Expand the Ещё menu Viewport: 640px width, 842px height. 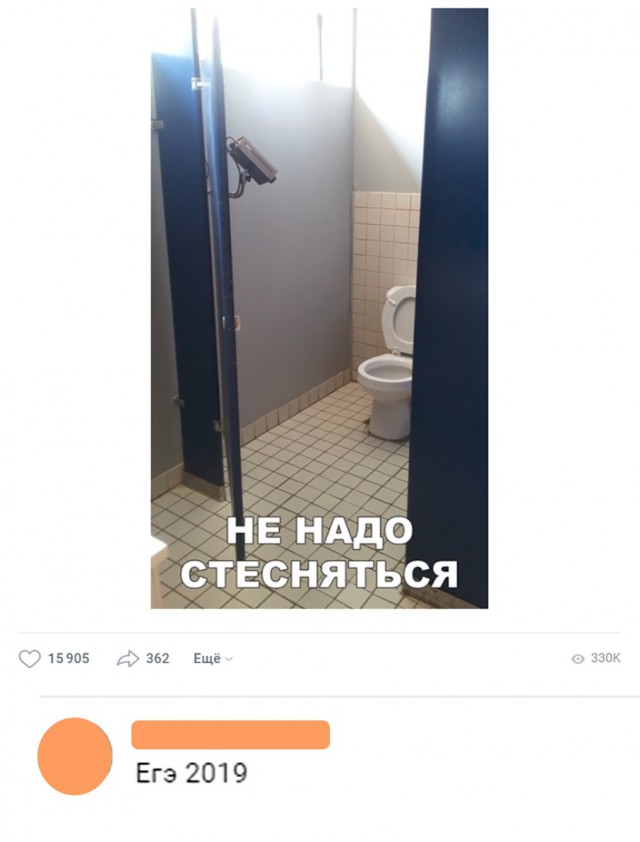coord(212,658)
